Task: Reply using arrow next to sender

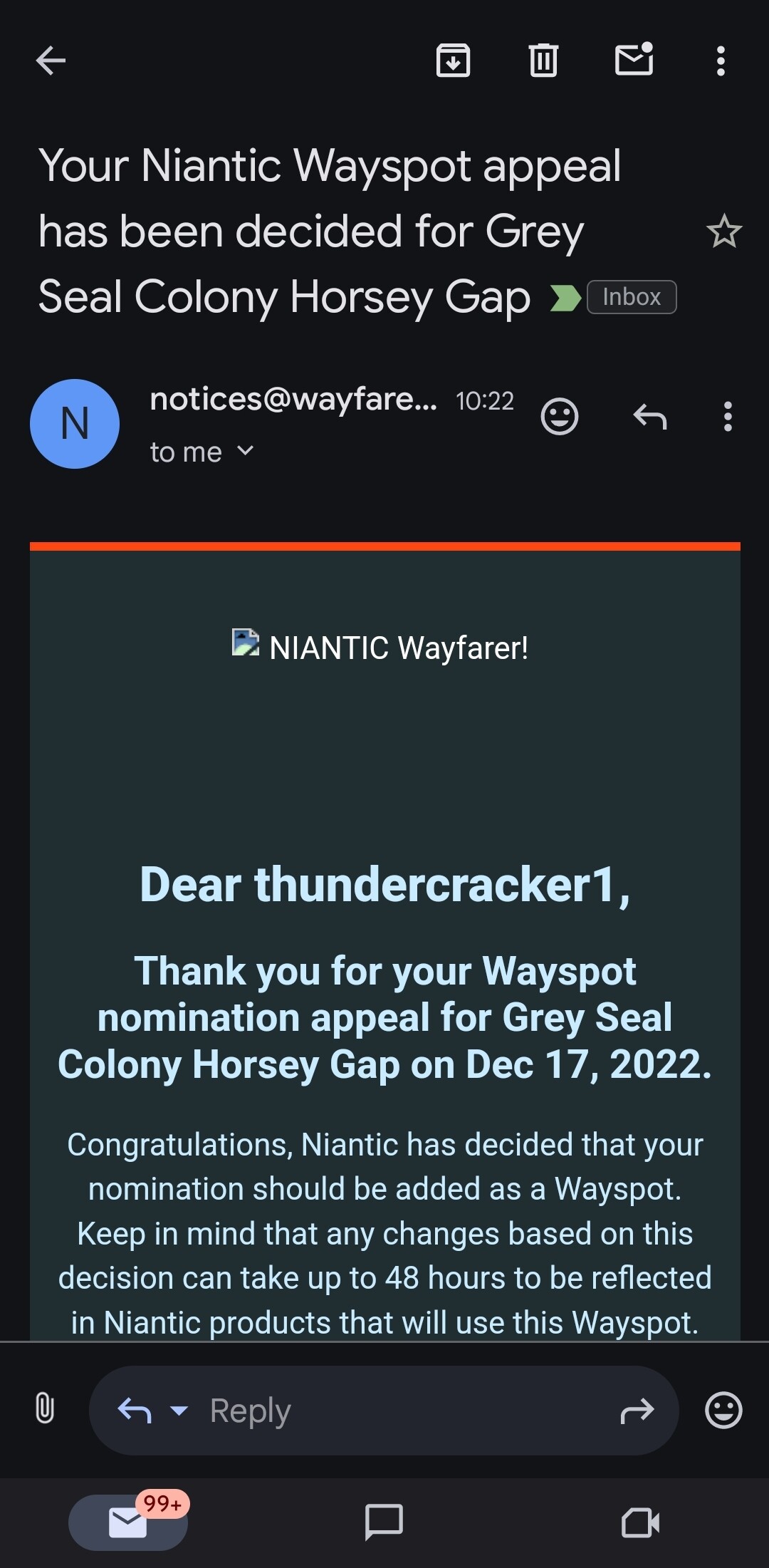Action: click(x=649, y=417)
